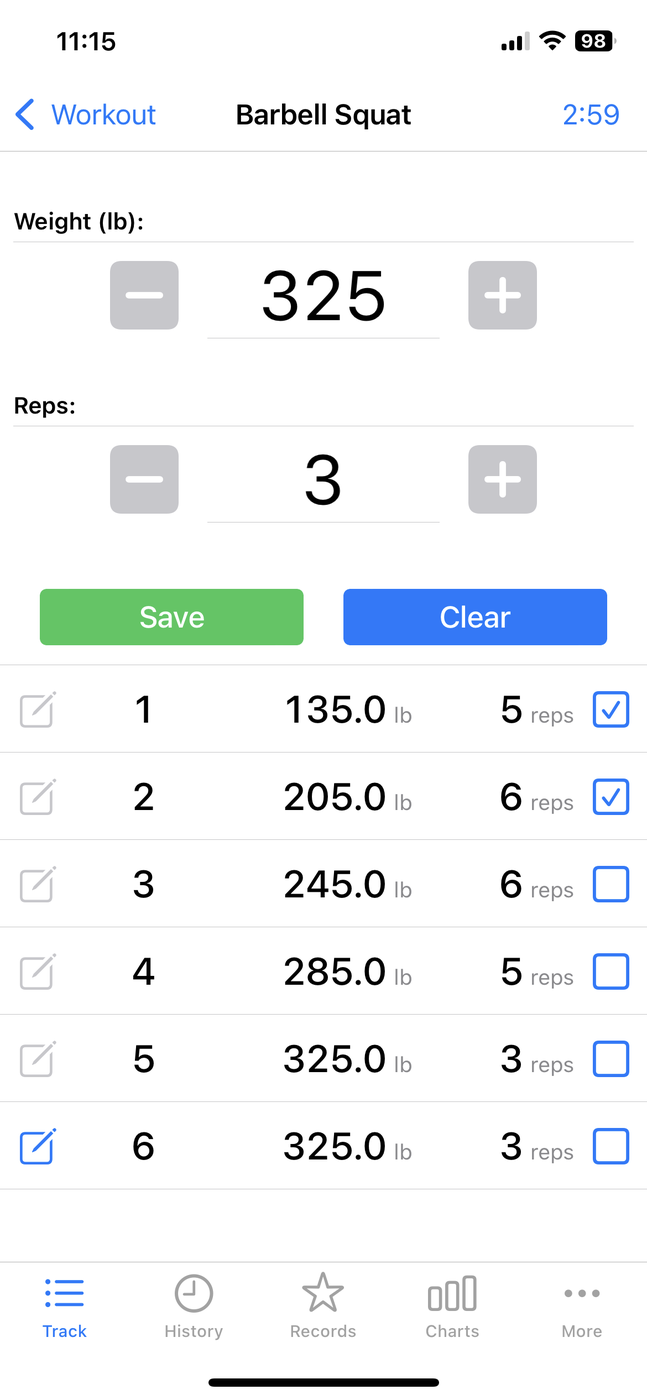The image size is (647, 1400).
Task: Decrease the weight value
Action: [144, 295]
